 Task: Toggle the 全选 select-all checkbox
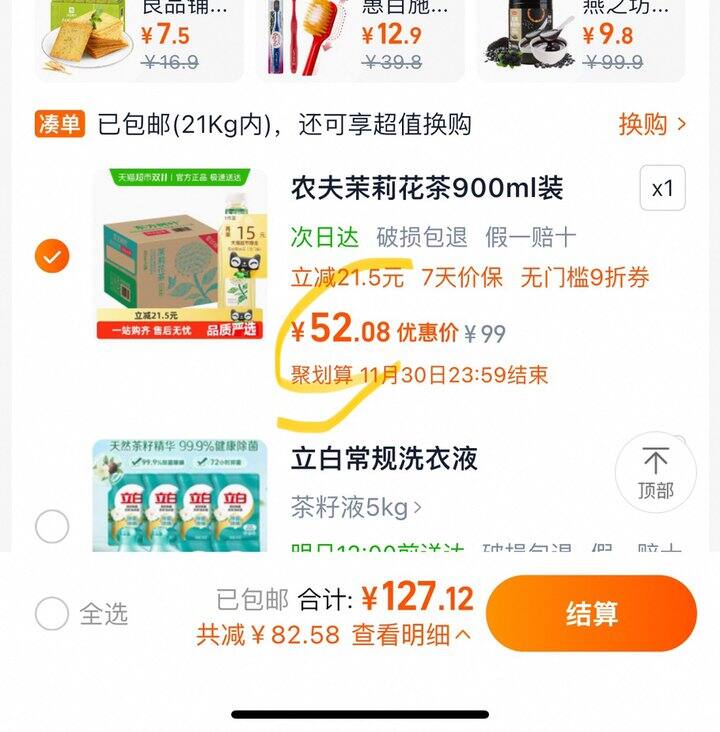[52, 613]
